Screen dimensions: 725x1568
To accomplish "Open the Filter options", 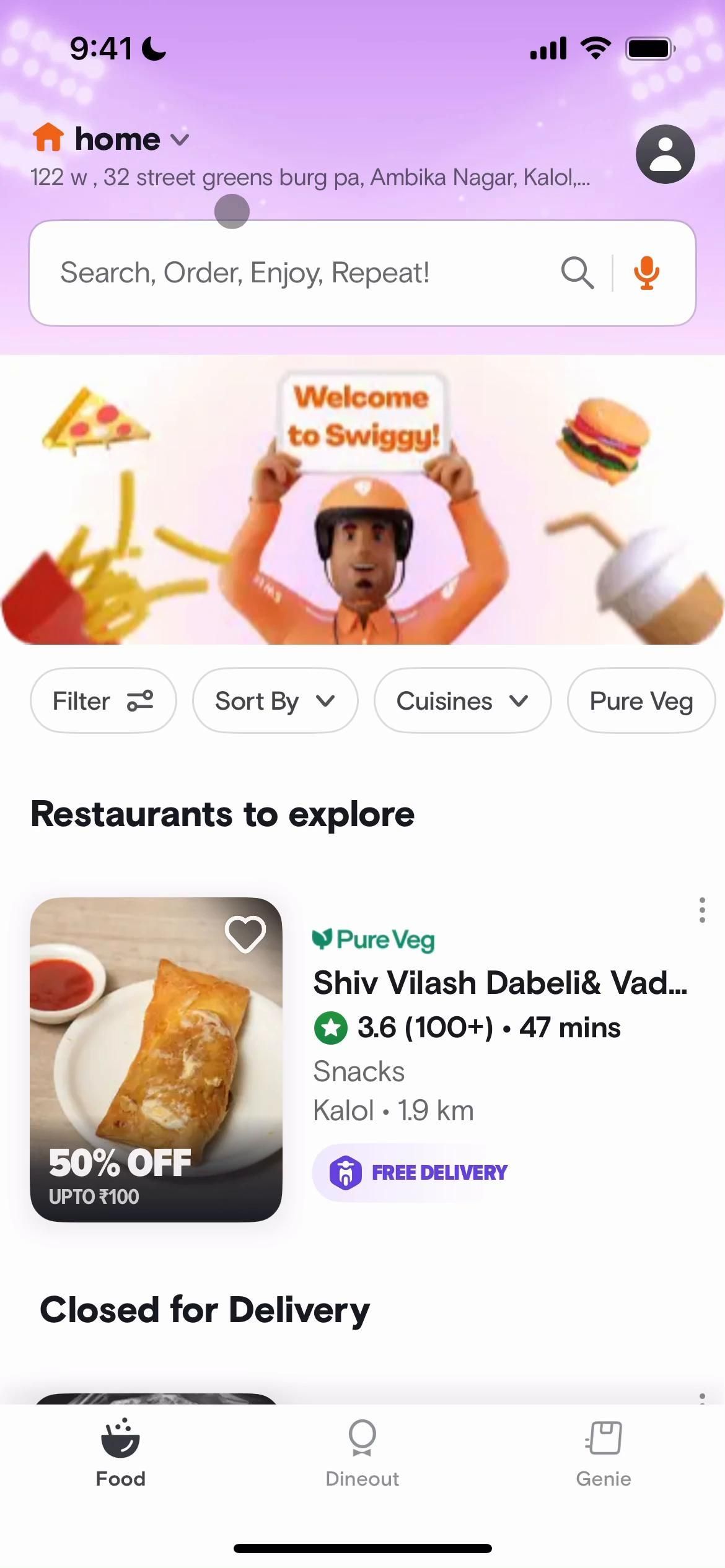I will (103, 701).
